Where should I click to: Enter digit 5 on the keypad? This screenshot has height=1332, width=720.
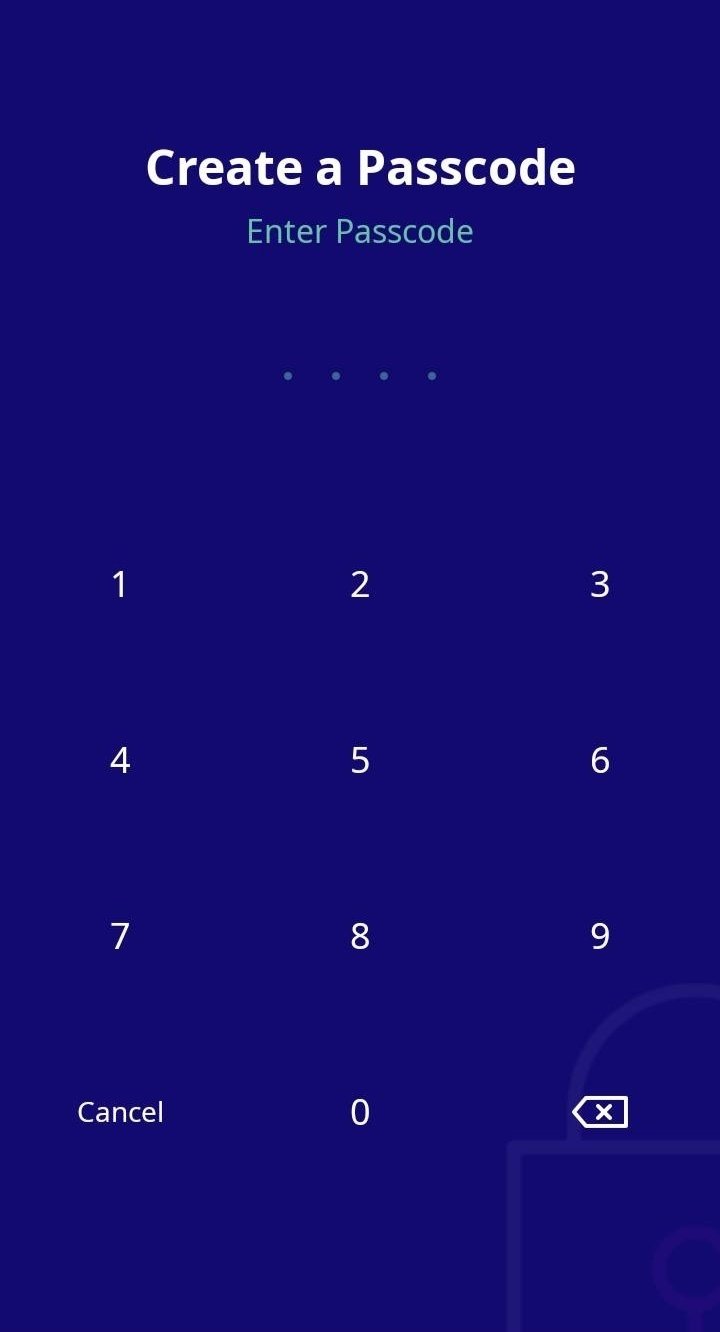[x=360, y=760]
